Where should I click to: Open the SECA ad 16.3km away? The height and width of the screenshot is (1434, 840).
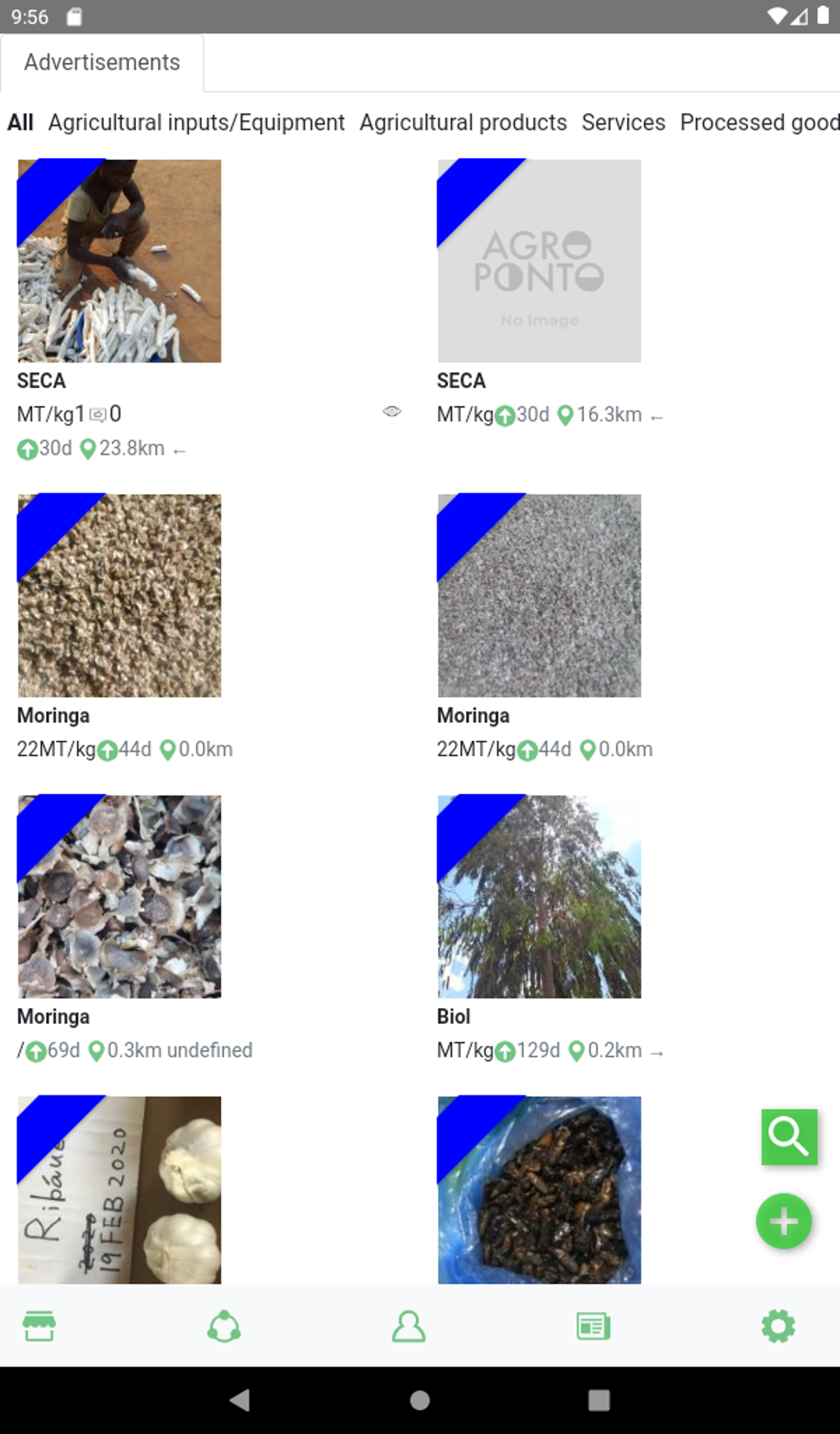click(x=539, y=261)
